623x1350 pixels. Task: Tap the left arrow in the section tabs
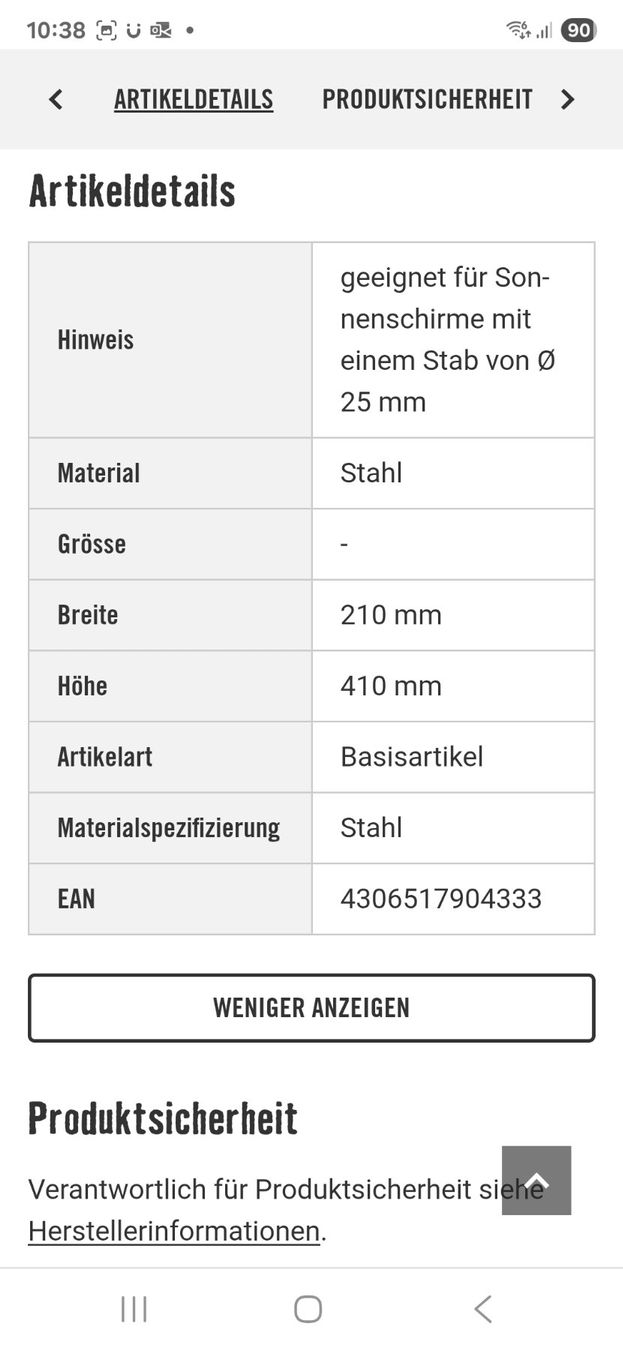tap(56, 99)
